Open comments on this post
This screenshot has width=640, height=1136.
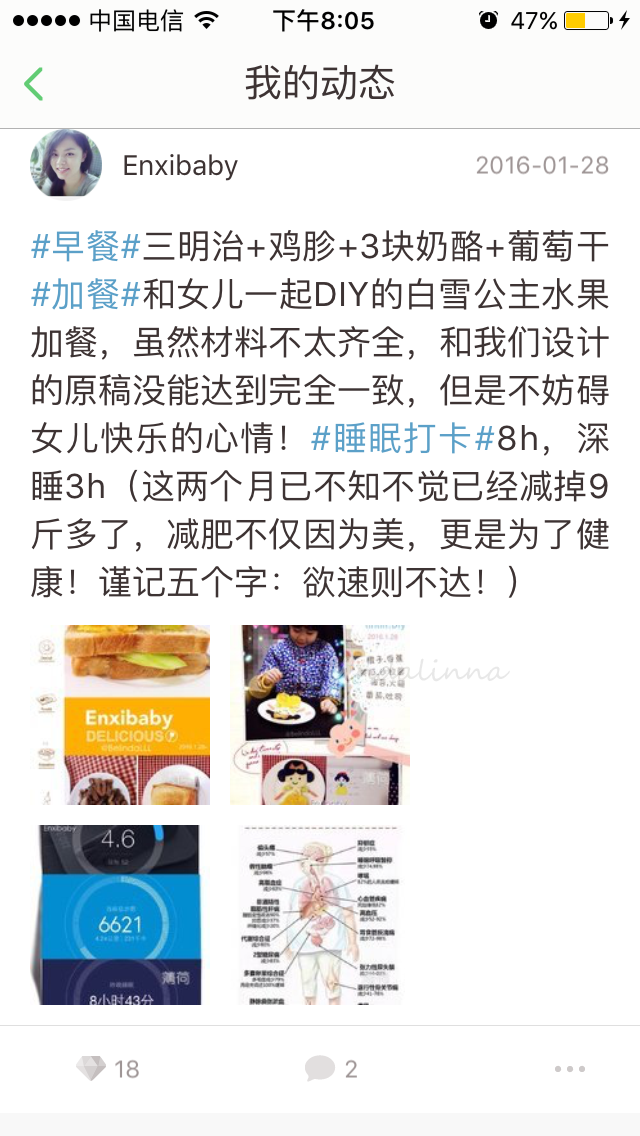tap(331, 1069)
